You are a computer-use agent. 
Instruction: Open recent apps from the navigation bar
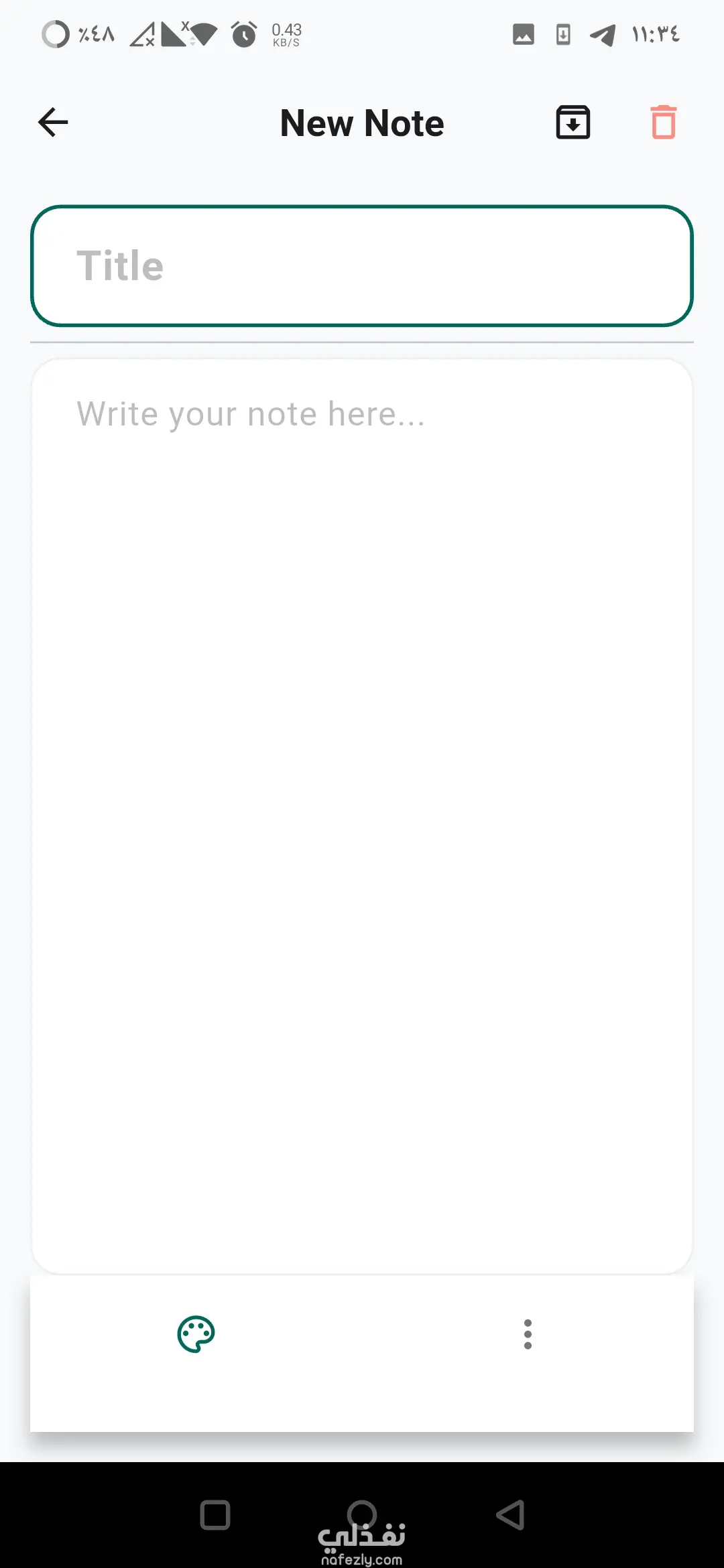(x=215, y=1515)
